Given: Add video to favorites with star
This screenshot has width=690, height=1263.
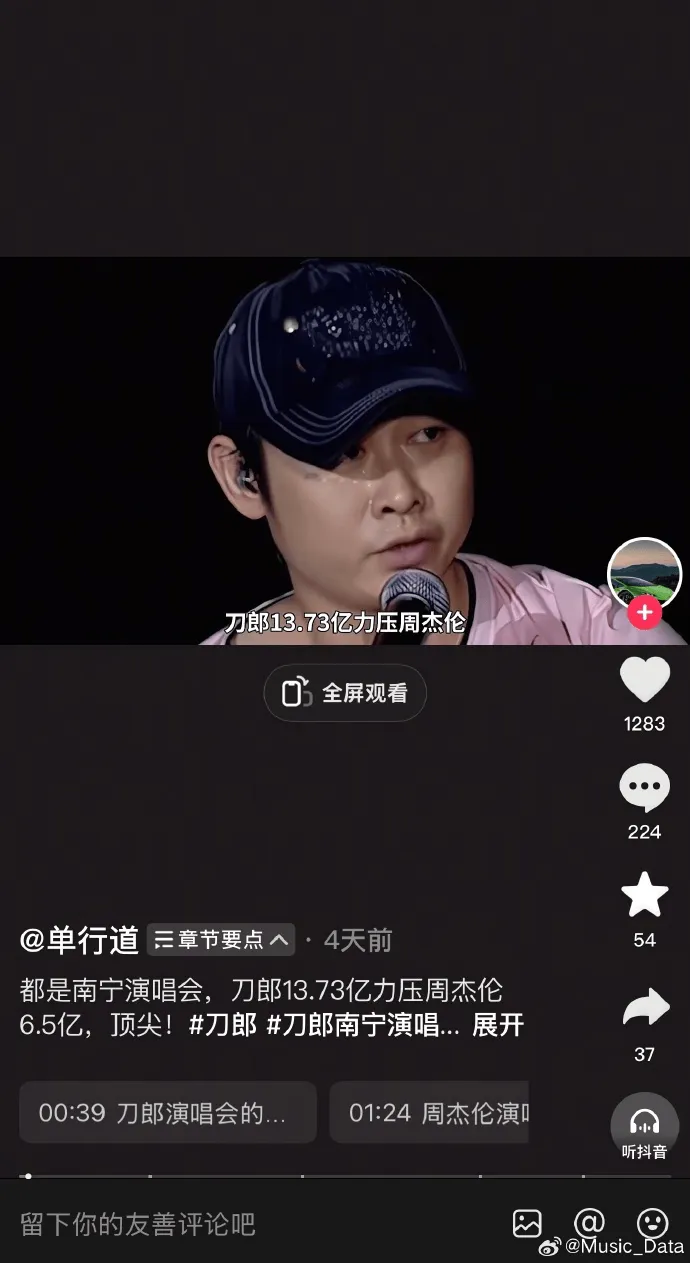Looking at the screenshot, I should click(644, 895).
